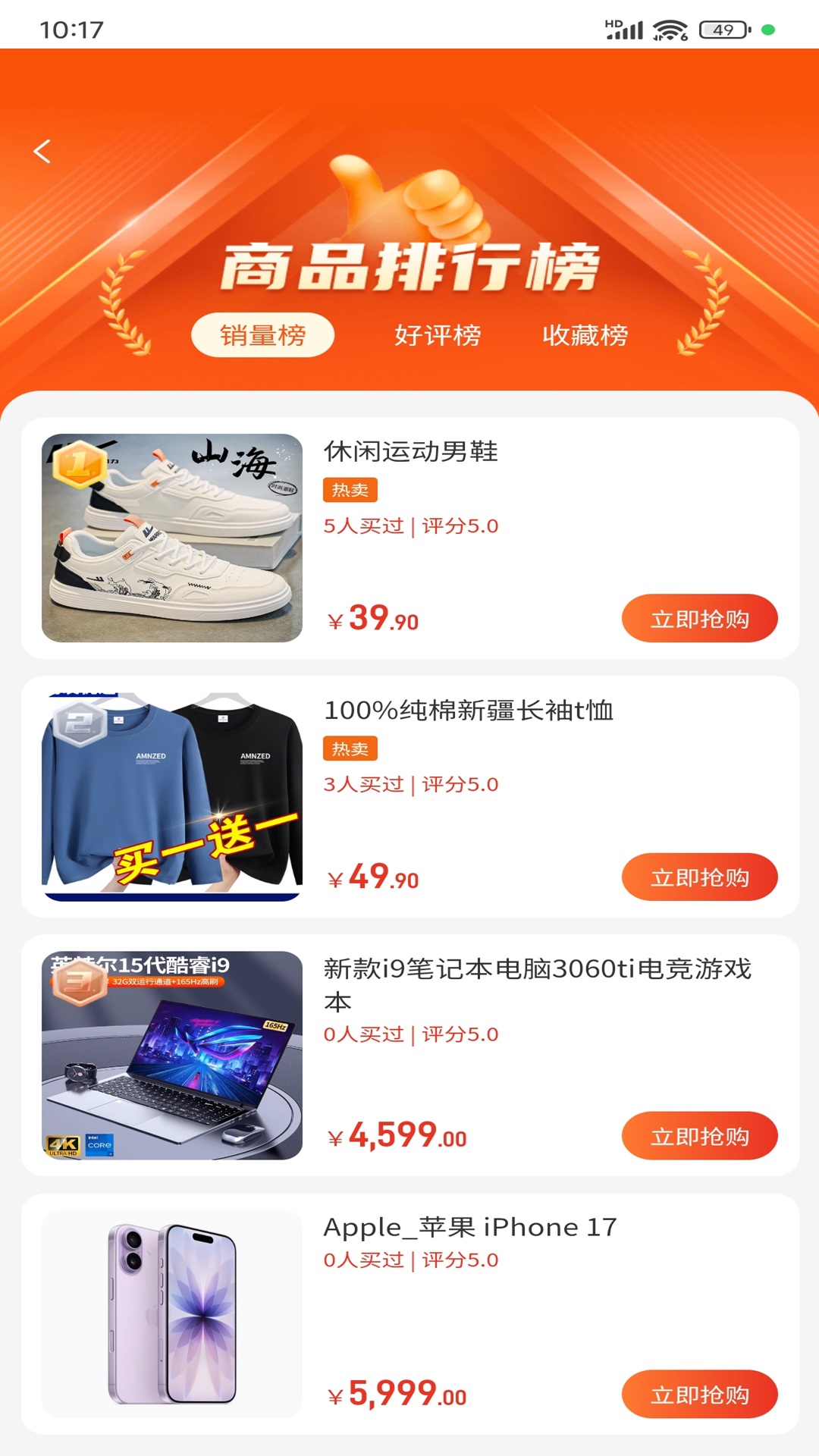Select the 销量榜 sales ranking tab
819x1456 pixels.
coord(263,334)
